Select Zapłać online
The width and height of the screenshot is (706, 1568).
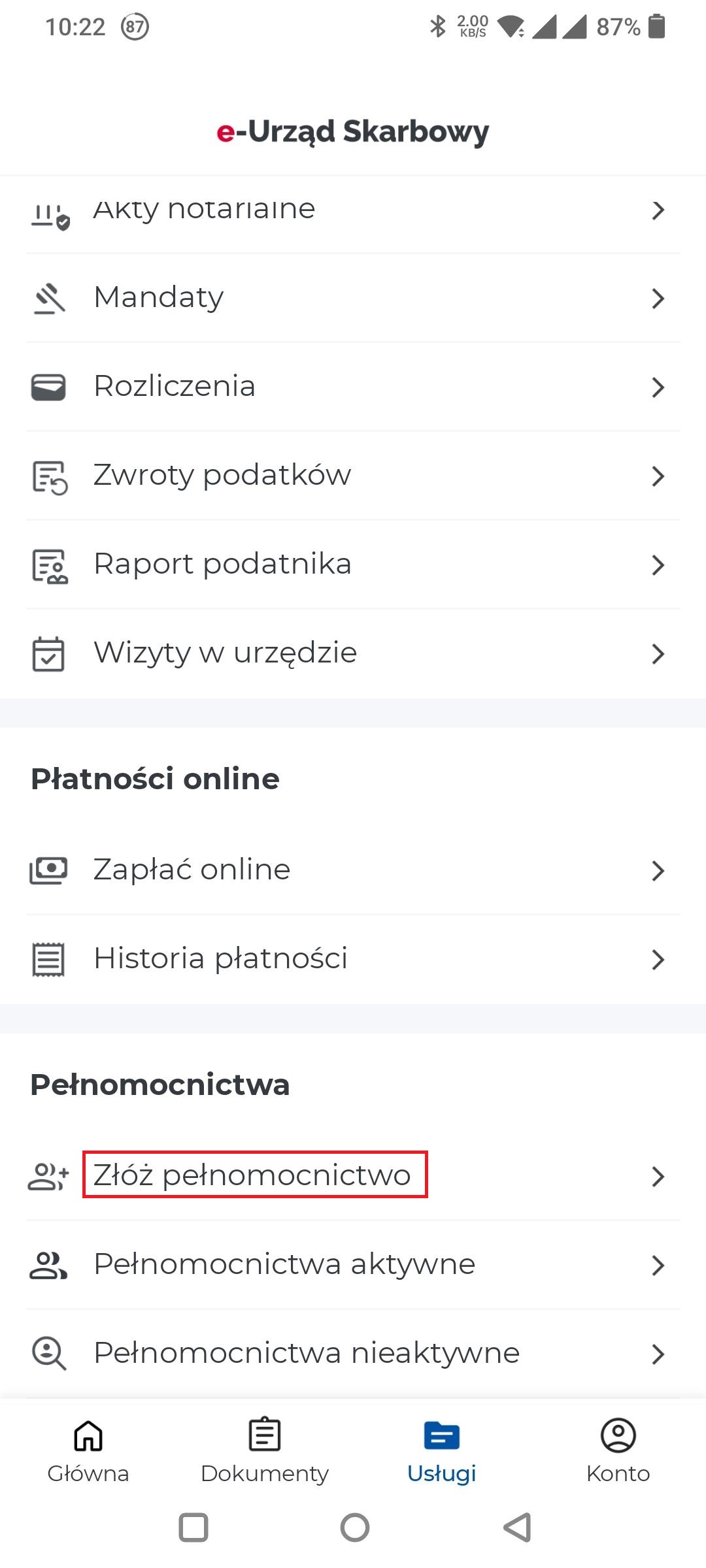(x=353, y=870)
